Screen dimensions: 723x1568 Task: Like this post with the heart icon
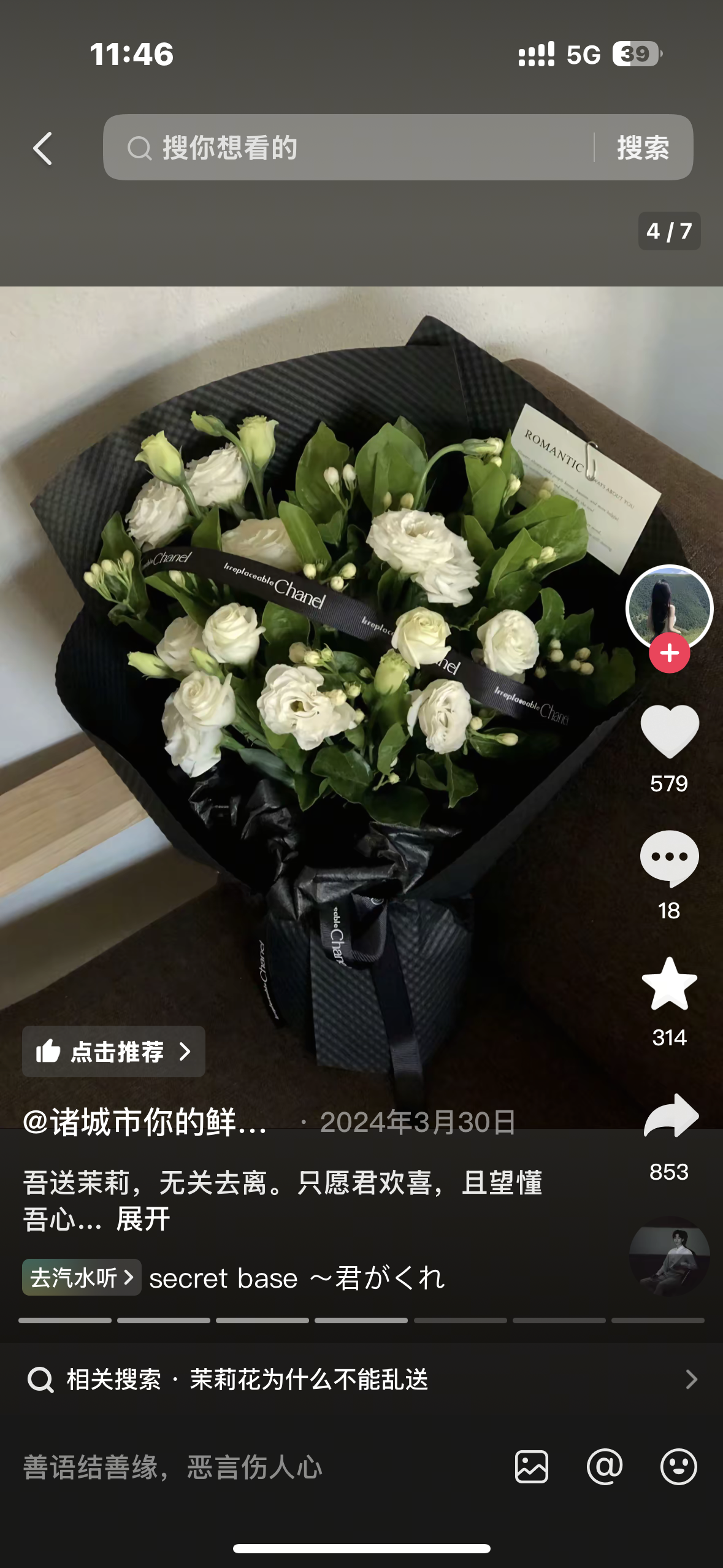669,731
